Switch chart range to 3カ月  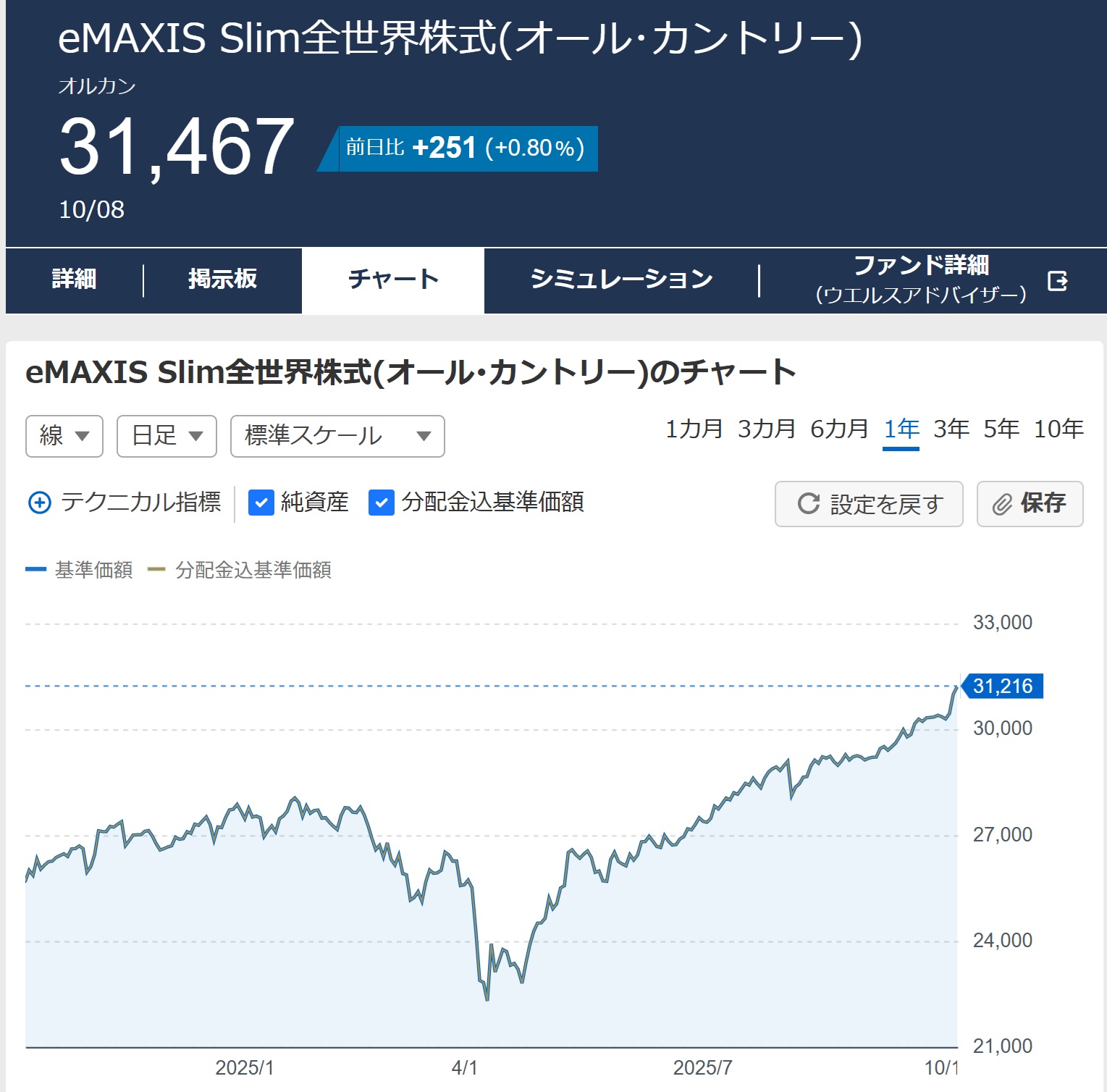point(767,429)
